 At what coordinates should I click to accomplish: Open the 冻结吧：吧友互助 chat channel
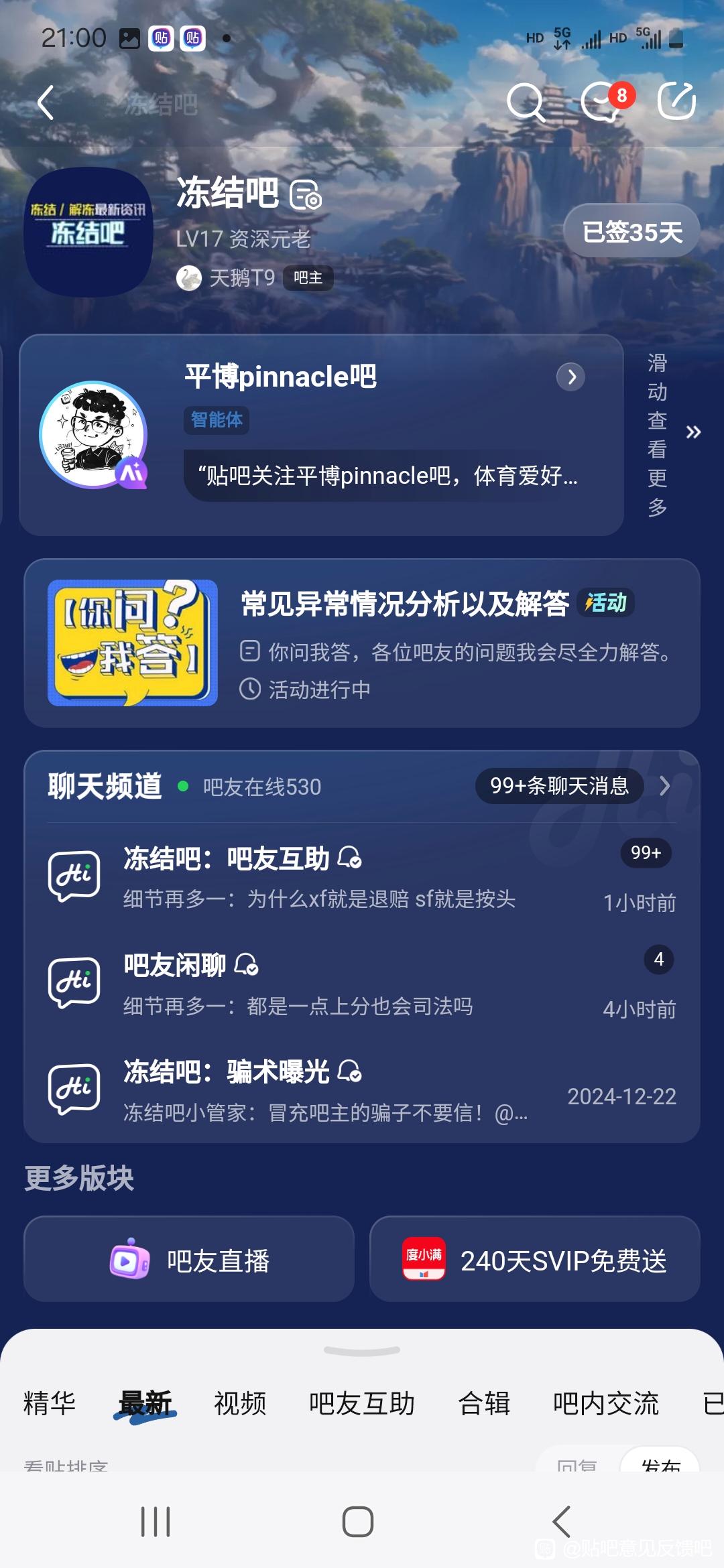coord(362,876)
